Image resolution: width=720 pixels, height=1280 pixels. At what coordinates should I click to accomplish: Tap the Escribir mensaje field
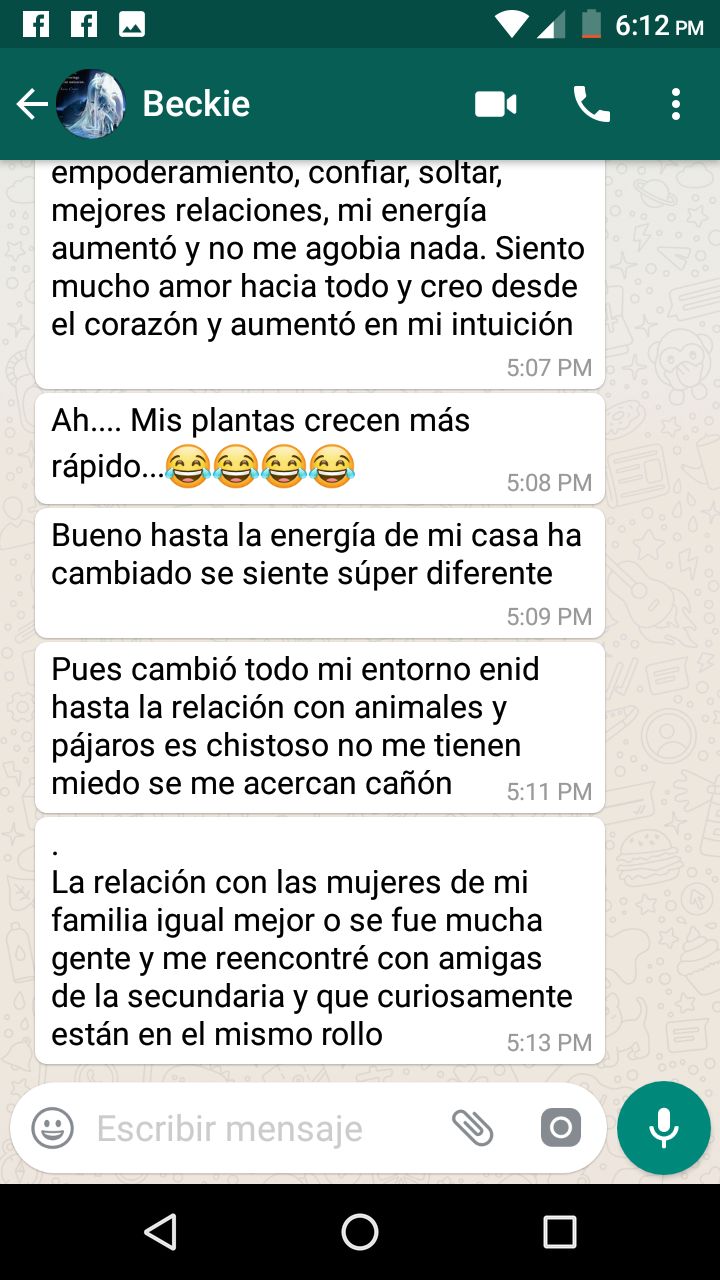point(262,1129)
